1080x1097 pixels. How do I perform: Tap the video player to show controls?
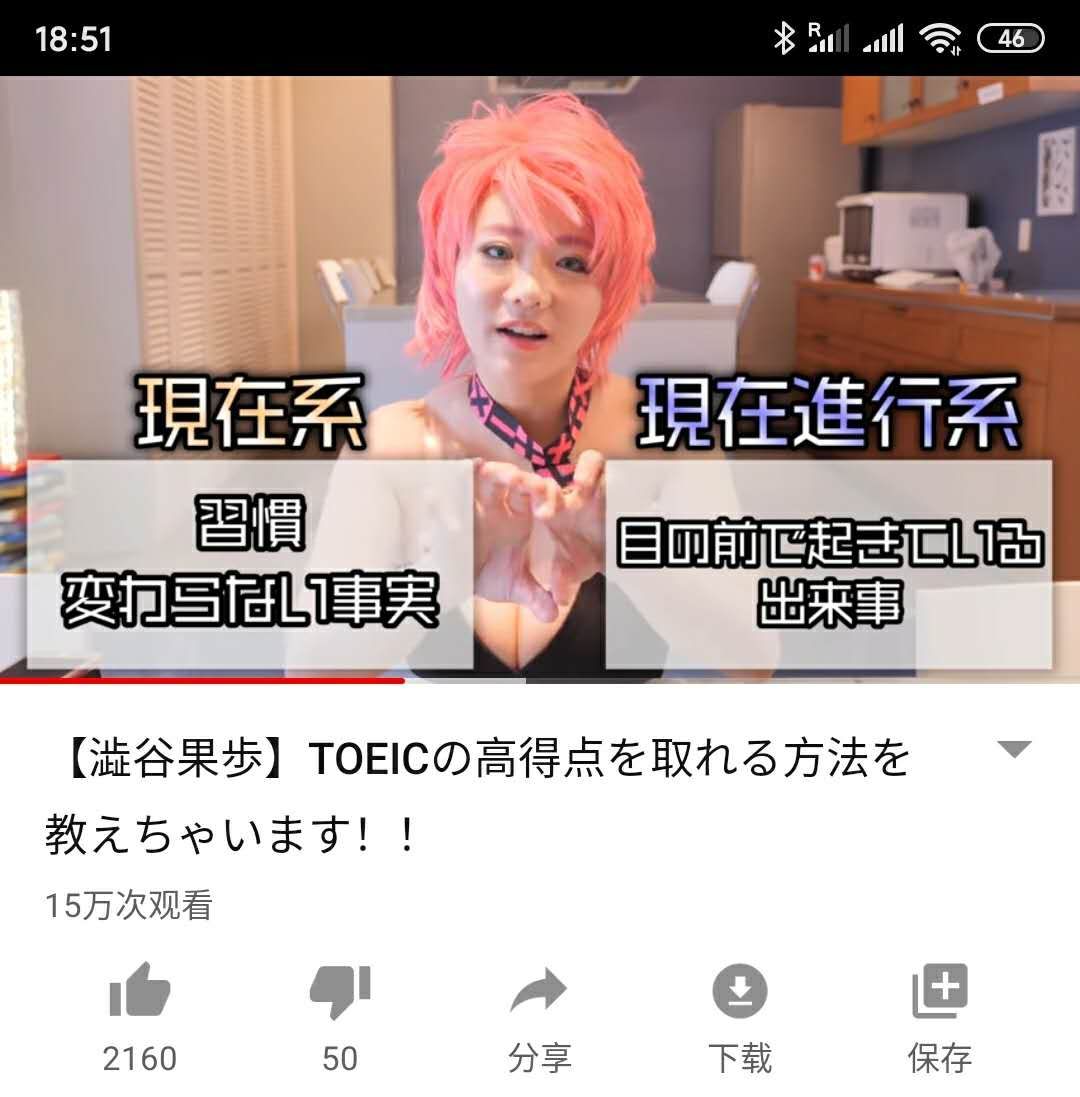540,300
